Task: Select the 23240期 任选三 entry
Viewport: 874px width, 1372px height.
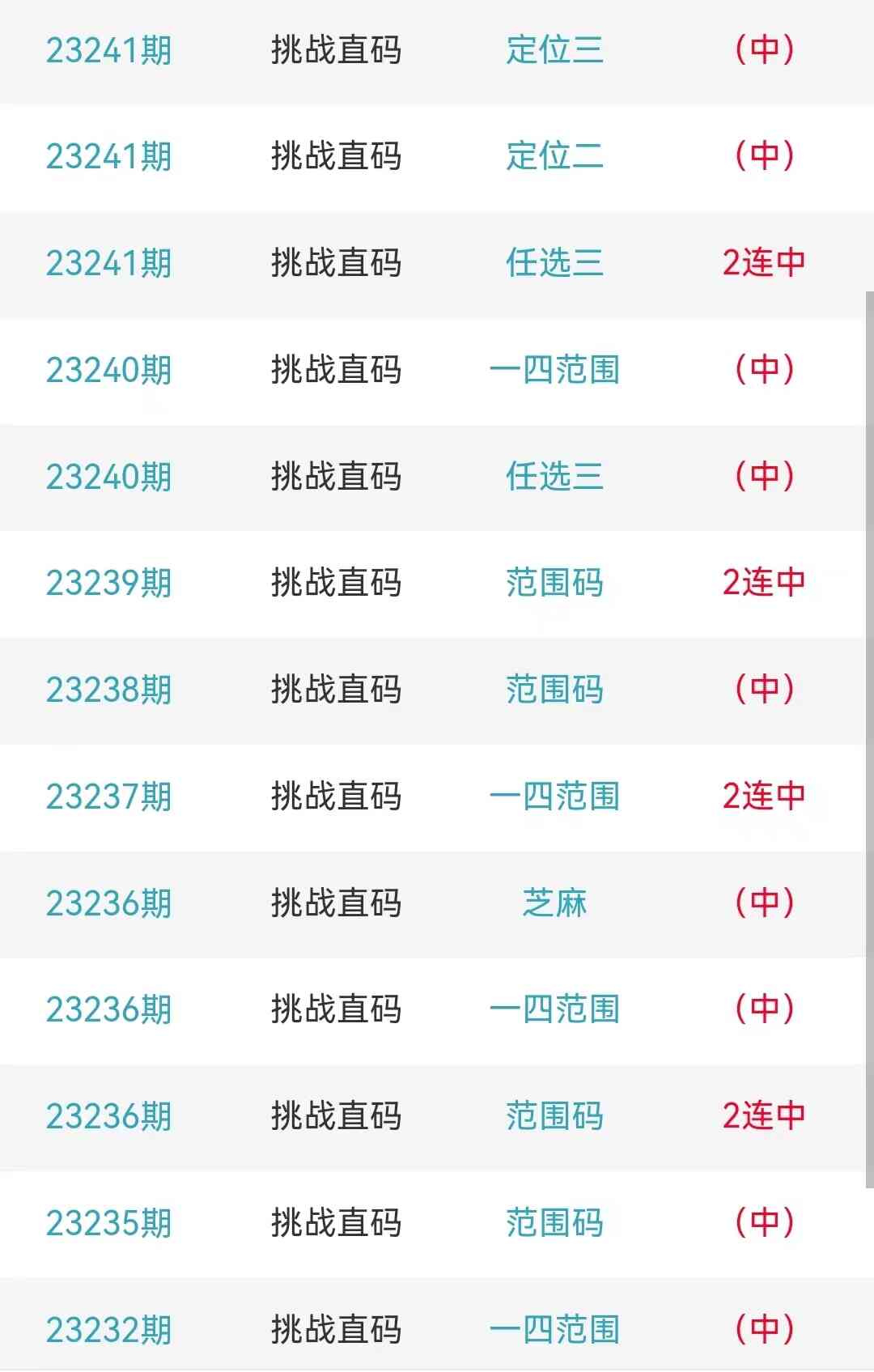Action: tap(554, 477)
